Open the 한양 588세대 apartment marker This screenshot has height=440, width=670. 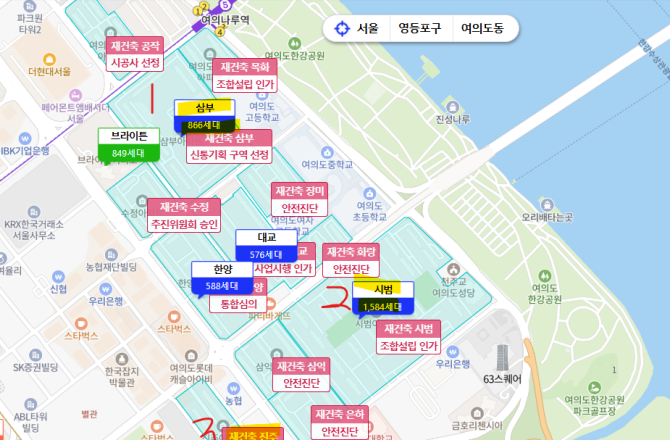[221, 277]
